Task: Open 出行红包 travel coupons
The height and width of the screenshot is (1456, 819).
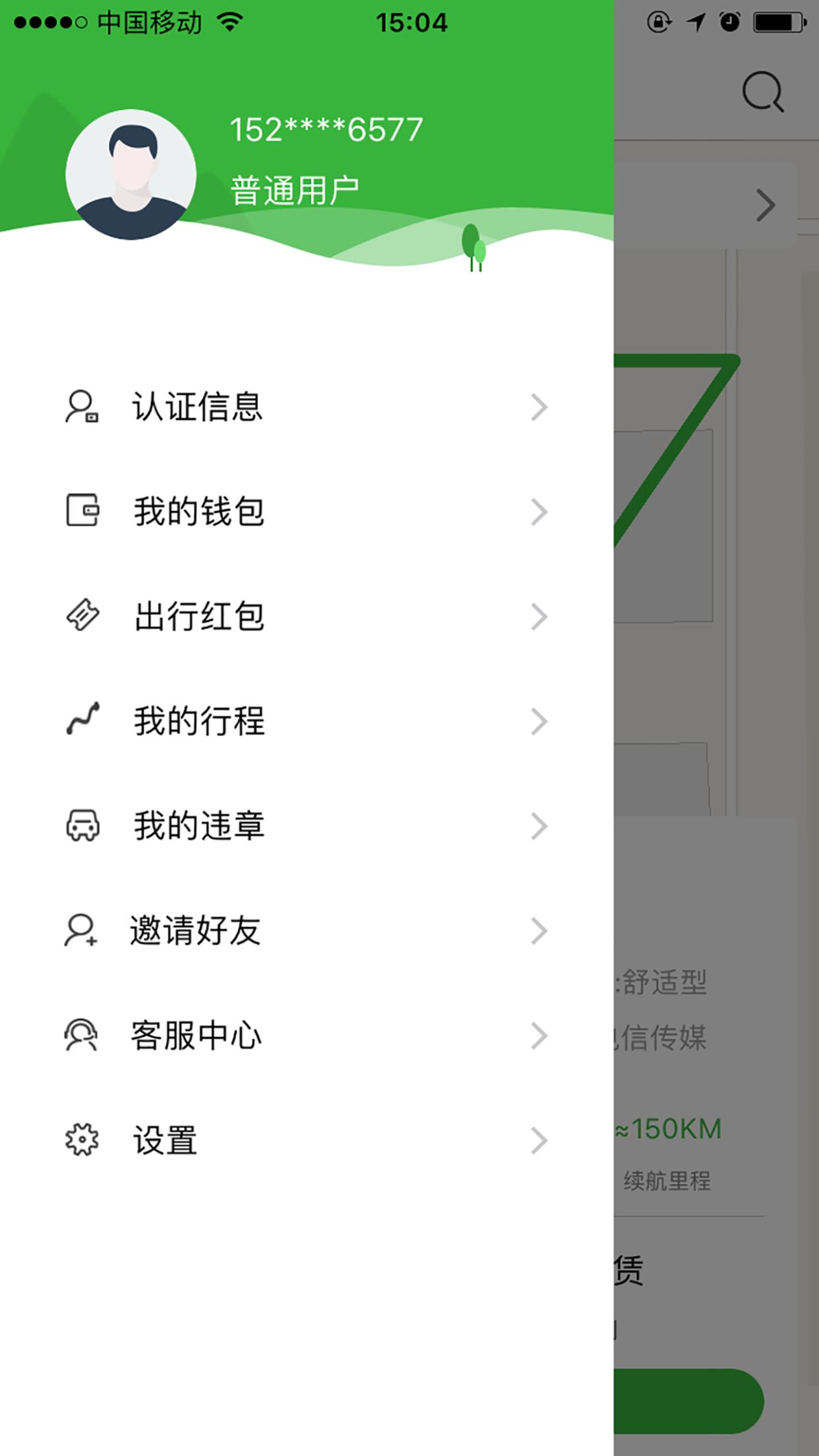Action: pyautogui.click(x=307, y=617)
